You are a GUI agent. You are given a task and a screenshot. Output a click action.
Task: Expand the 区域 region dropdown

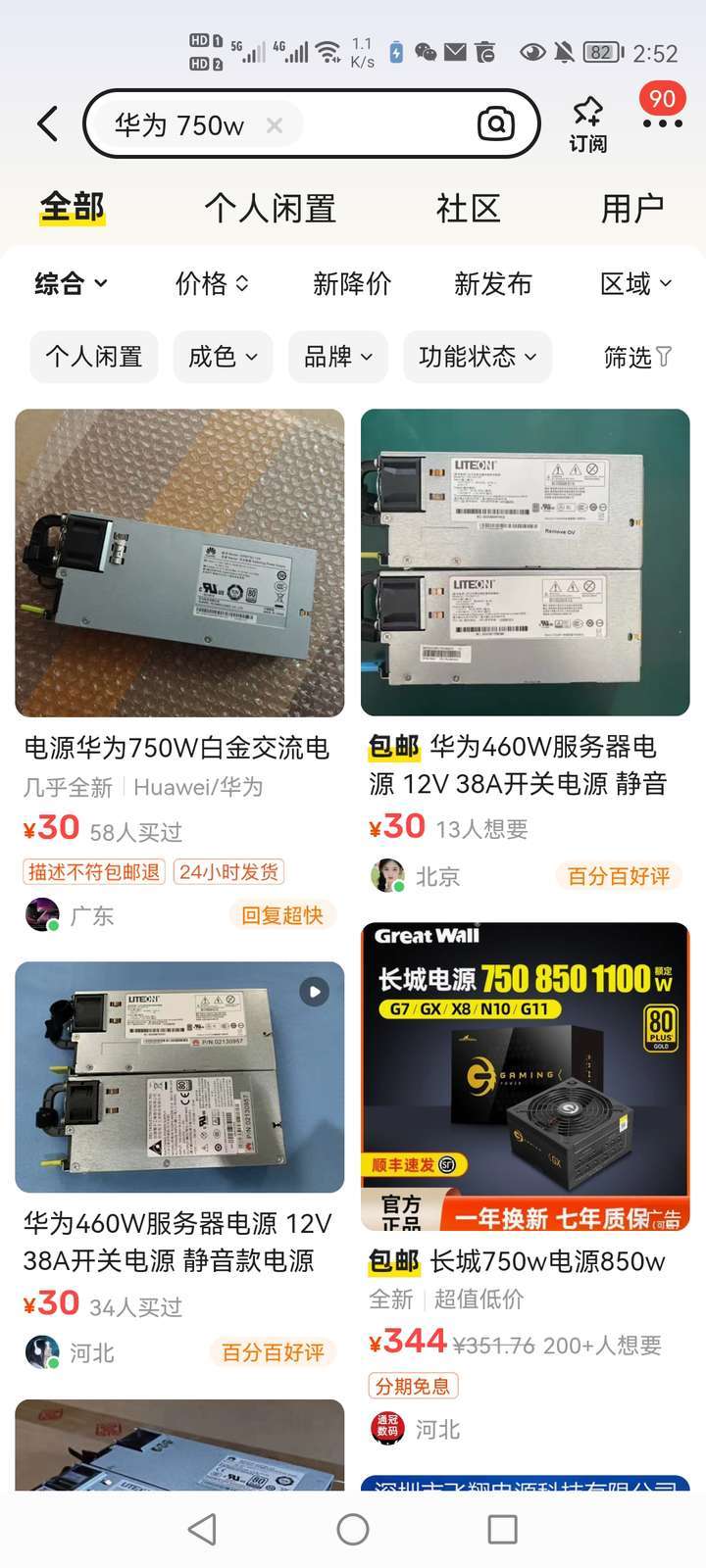[635, 284]
